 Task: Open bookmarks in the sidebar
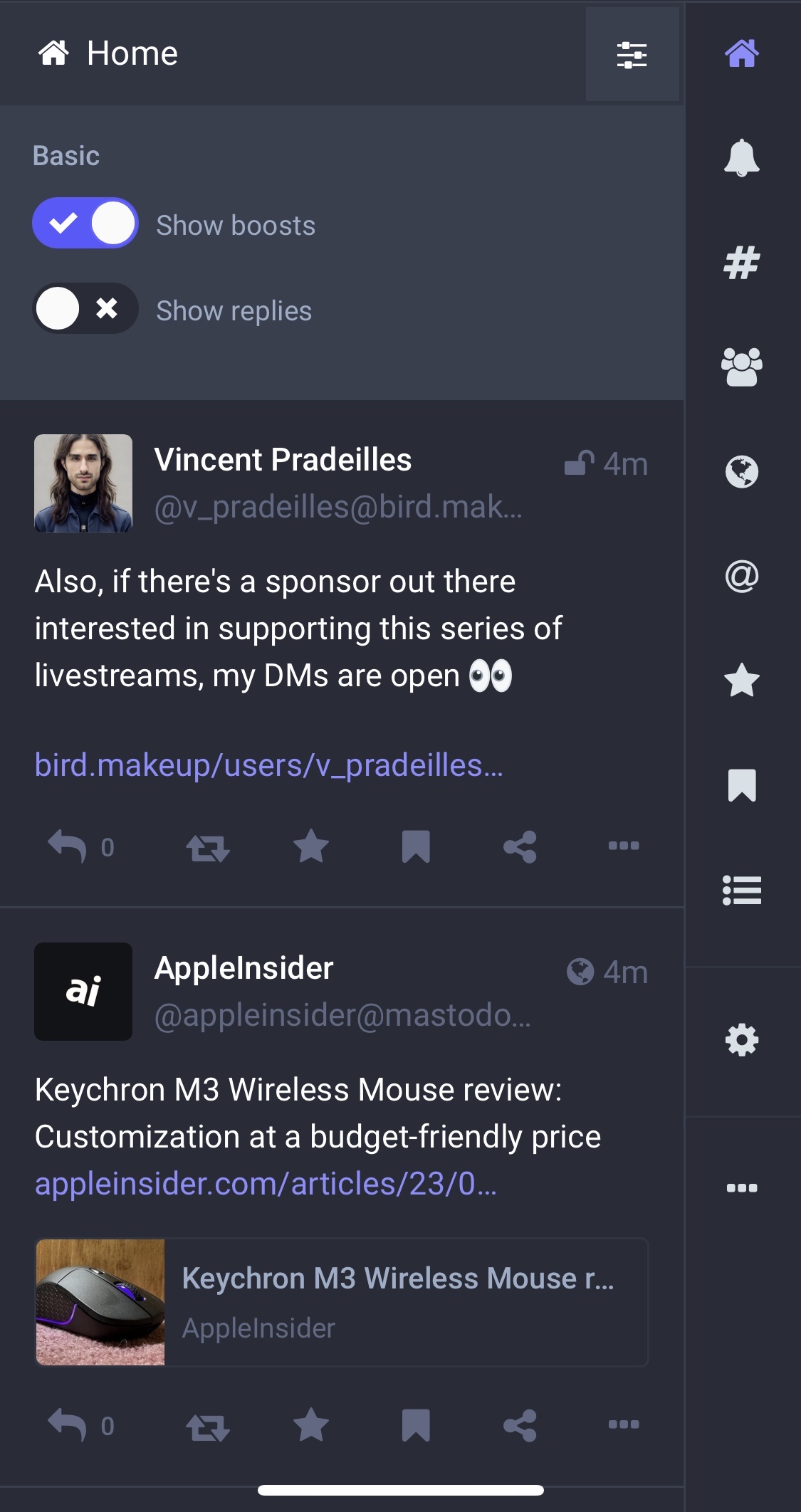(x=741, y=785)
